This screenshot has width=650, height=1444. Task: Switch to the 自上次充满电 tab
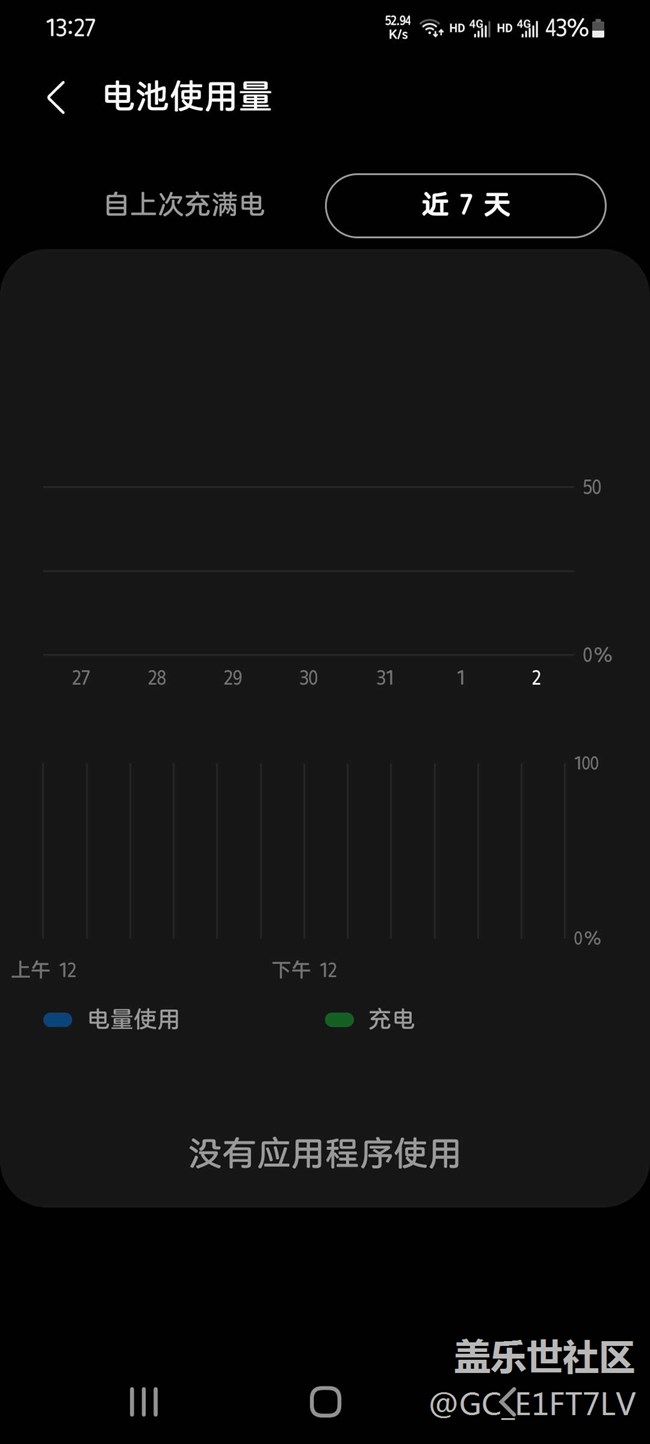[185, 205]
